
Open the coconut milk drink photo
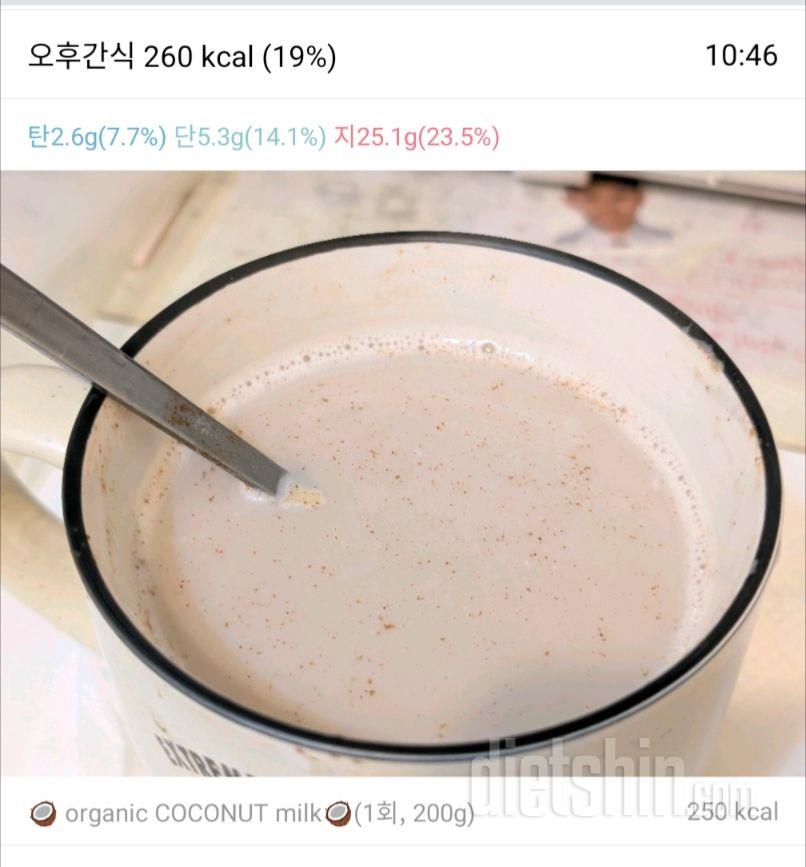click(x=403, y=472)
